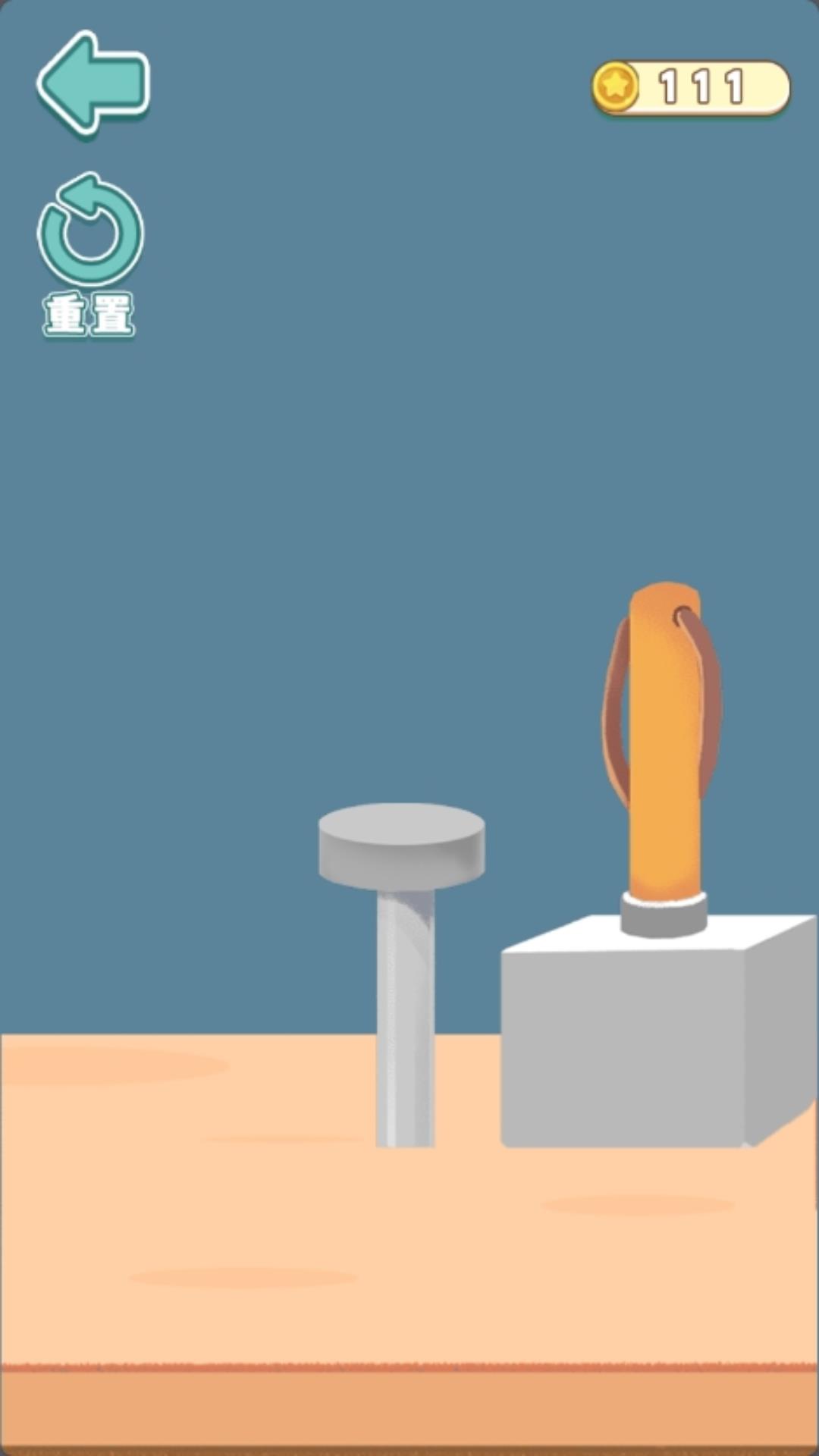
Task: Tap the orange-handled hammer
Action: pos(664,743)
